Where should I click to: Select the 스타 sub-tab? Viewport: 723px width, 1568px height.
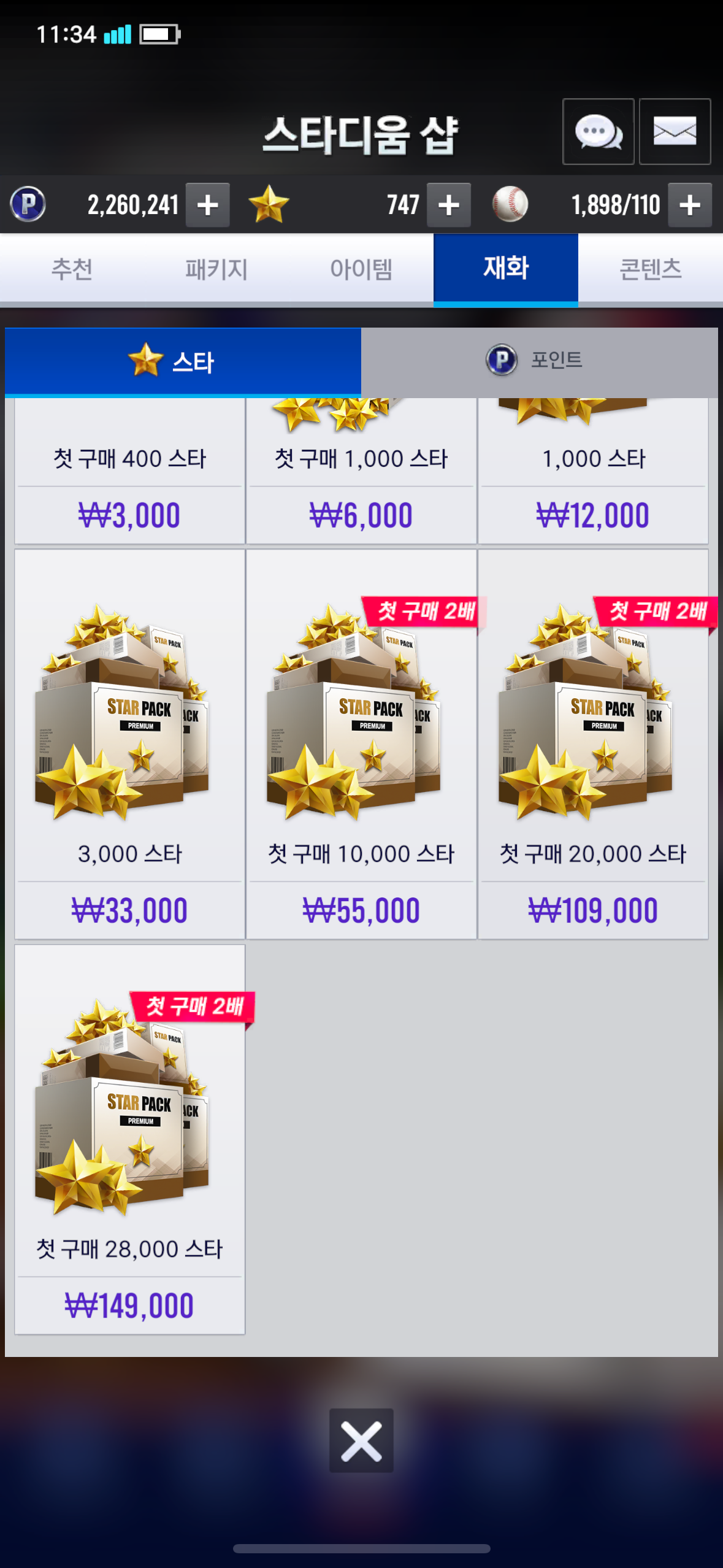coord(183,362)
